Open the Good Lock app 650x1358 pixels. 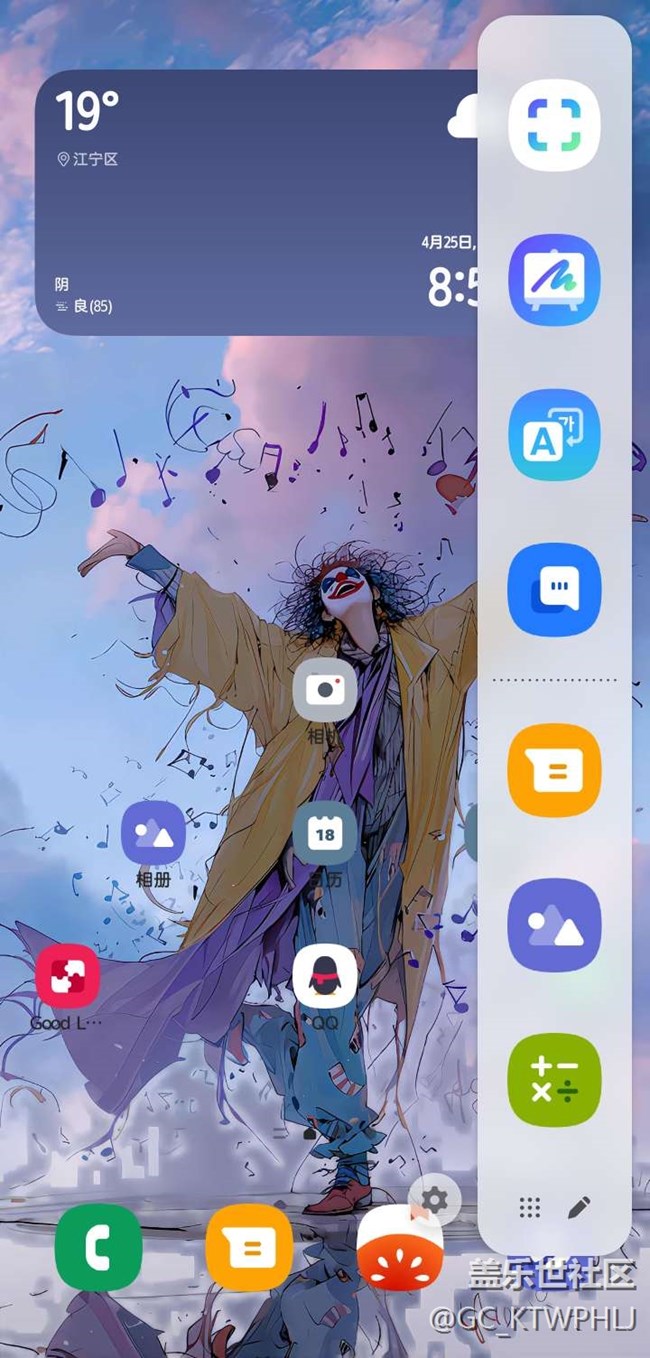click(x=67, y=977)
